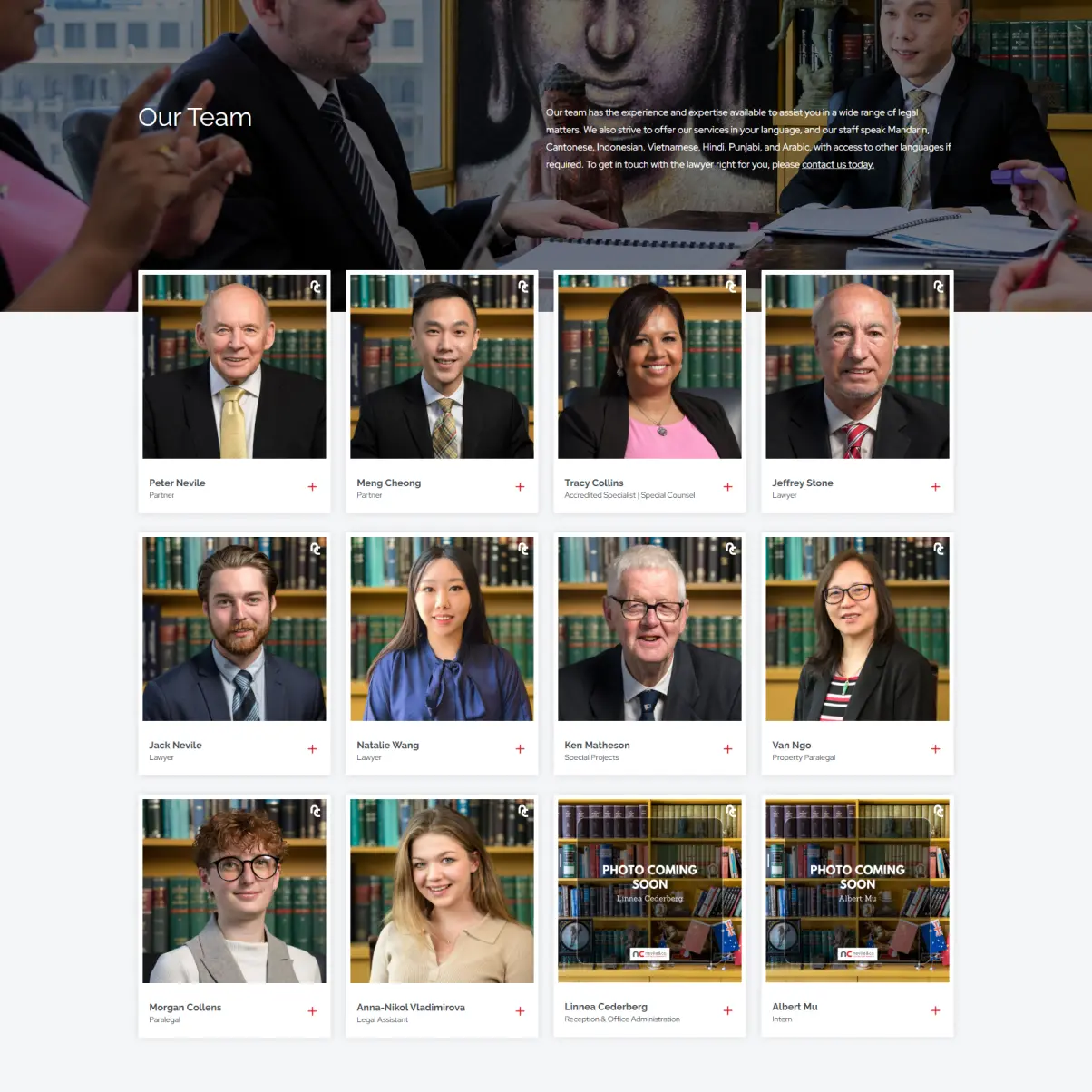Screen dimensions: 1092x1092
Task: Select Natalie Wang's photo tile
Action: pyautogui.click(x=442, y=629)
